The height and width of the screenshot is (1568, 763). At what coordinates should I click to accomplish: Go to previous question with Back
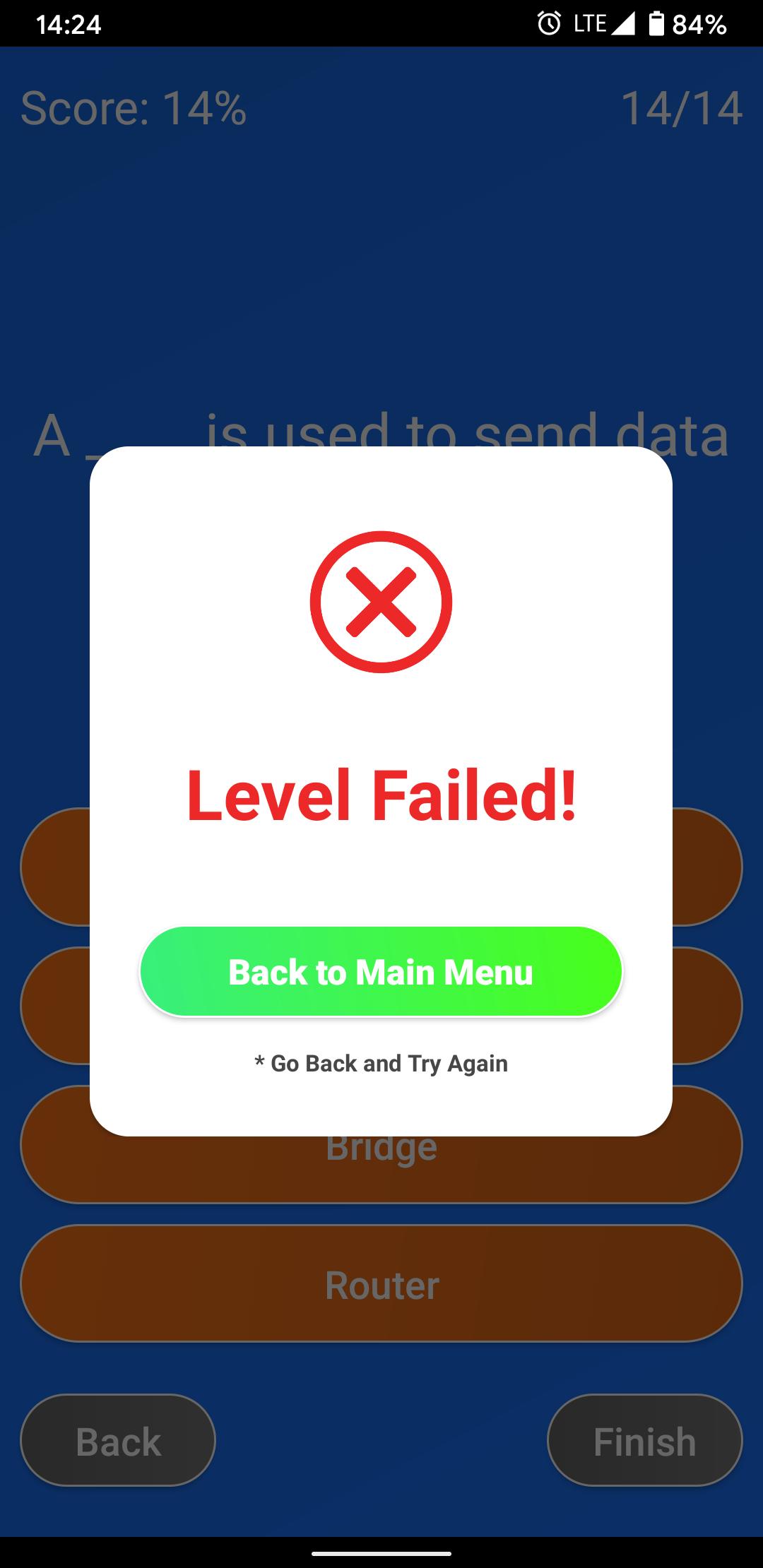pos(118,1441)
